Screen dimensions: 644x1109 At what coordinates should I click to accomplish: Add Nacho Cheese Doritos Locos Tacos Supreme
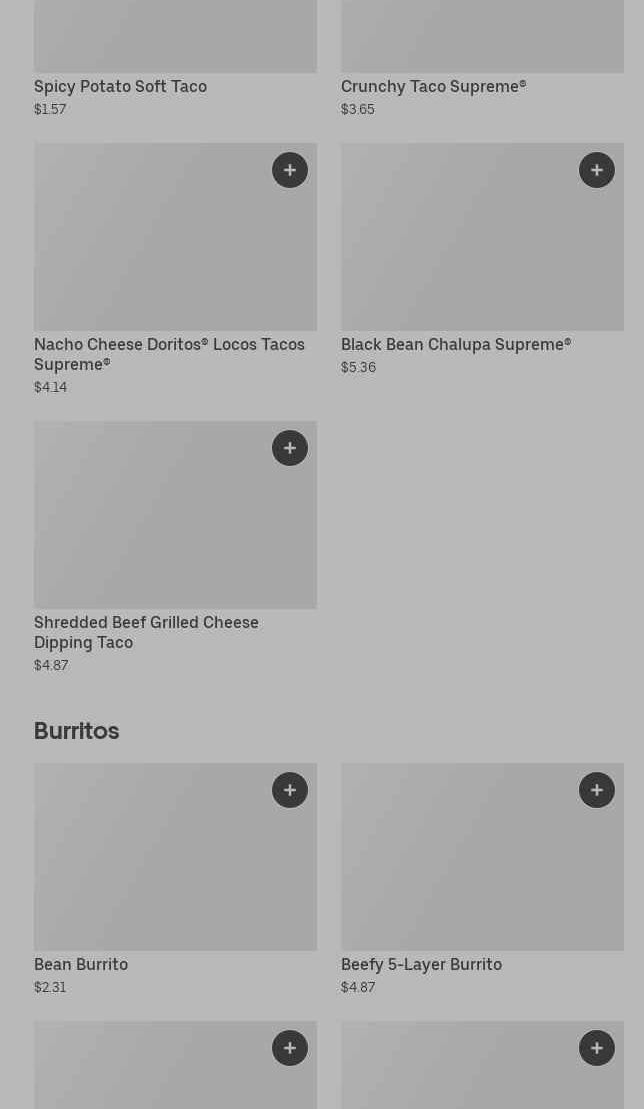point(290,170)
